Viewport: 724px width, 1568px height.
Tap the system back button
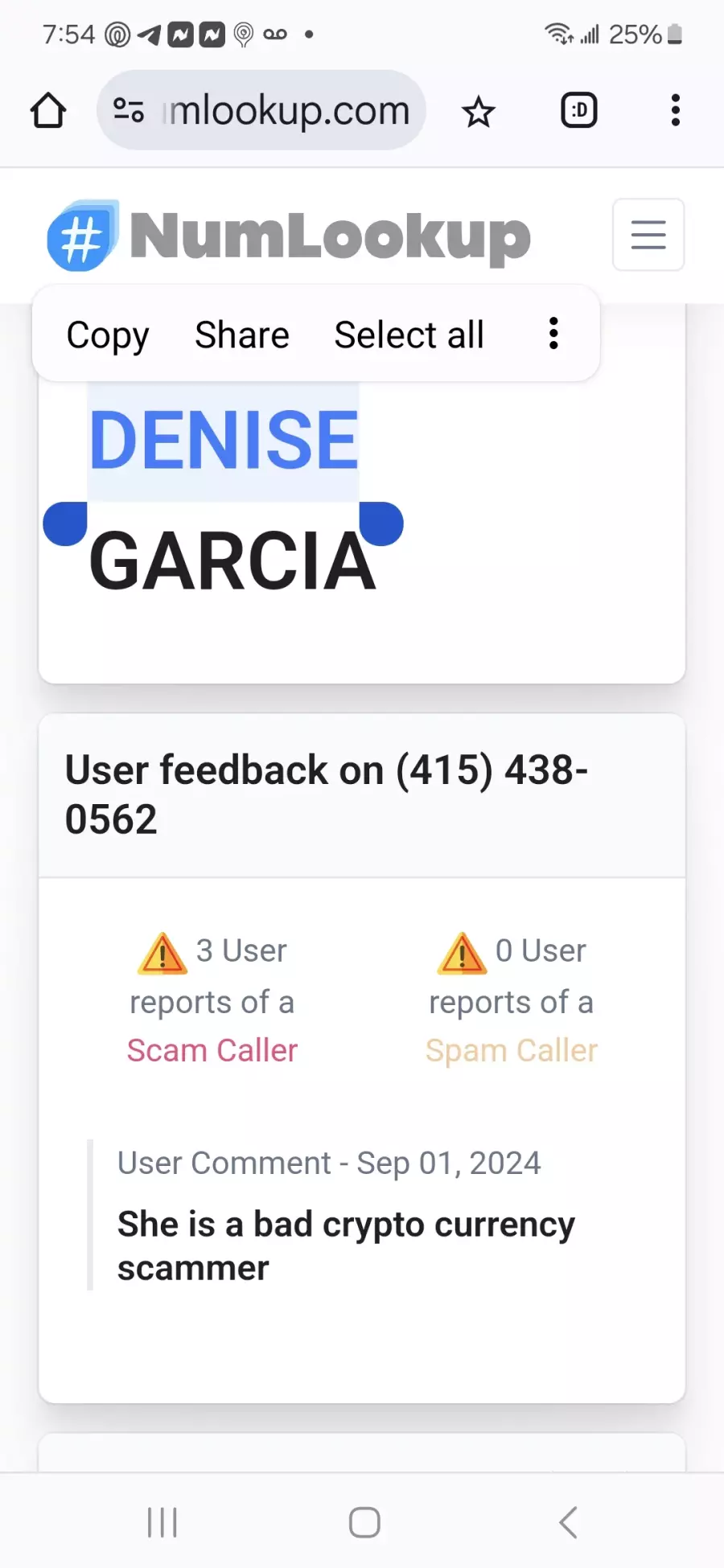(x=568, y=1522)
